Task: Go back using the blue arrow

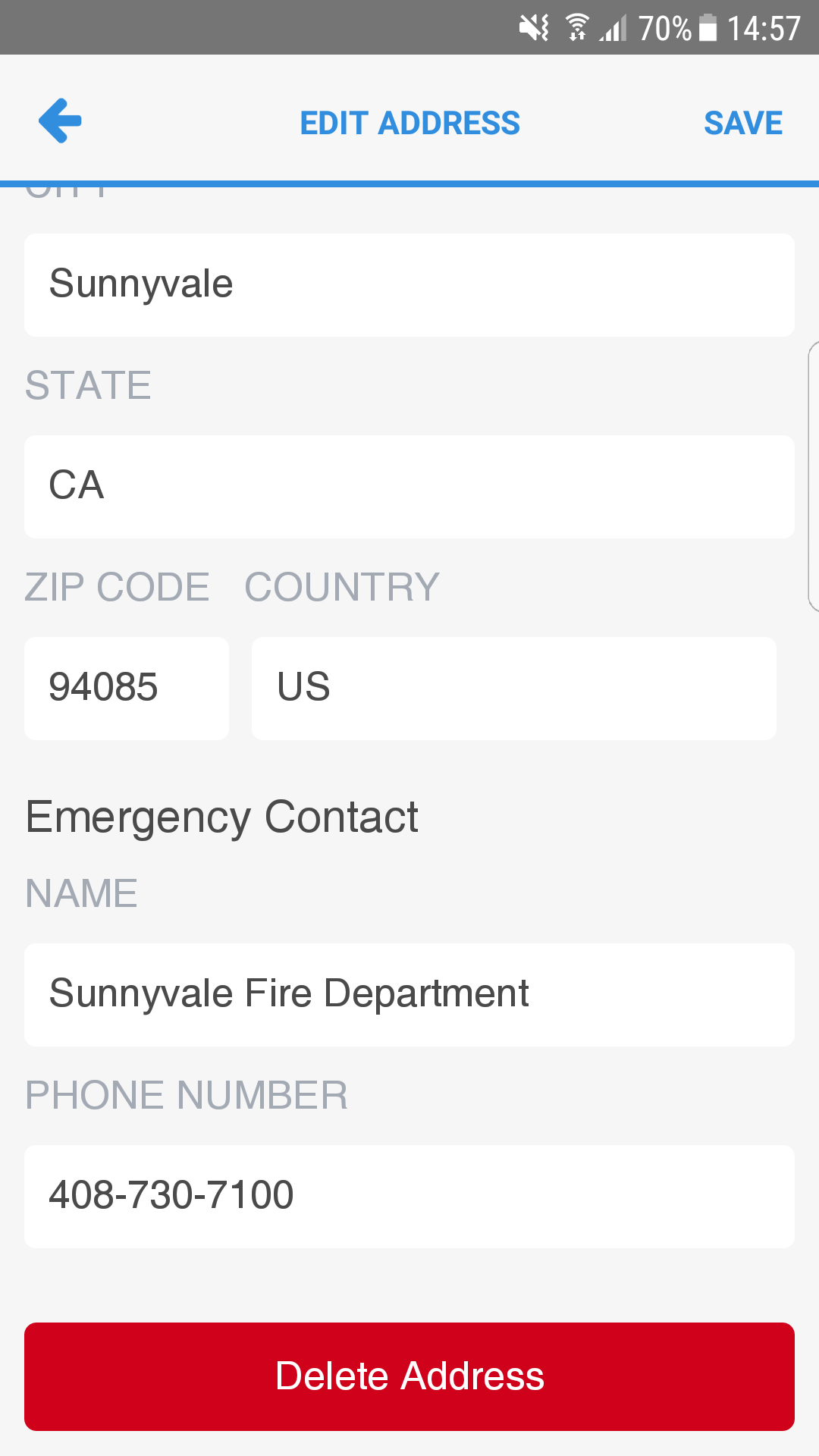Action: point(60,121)
